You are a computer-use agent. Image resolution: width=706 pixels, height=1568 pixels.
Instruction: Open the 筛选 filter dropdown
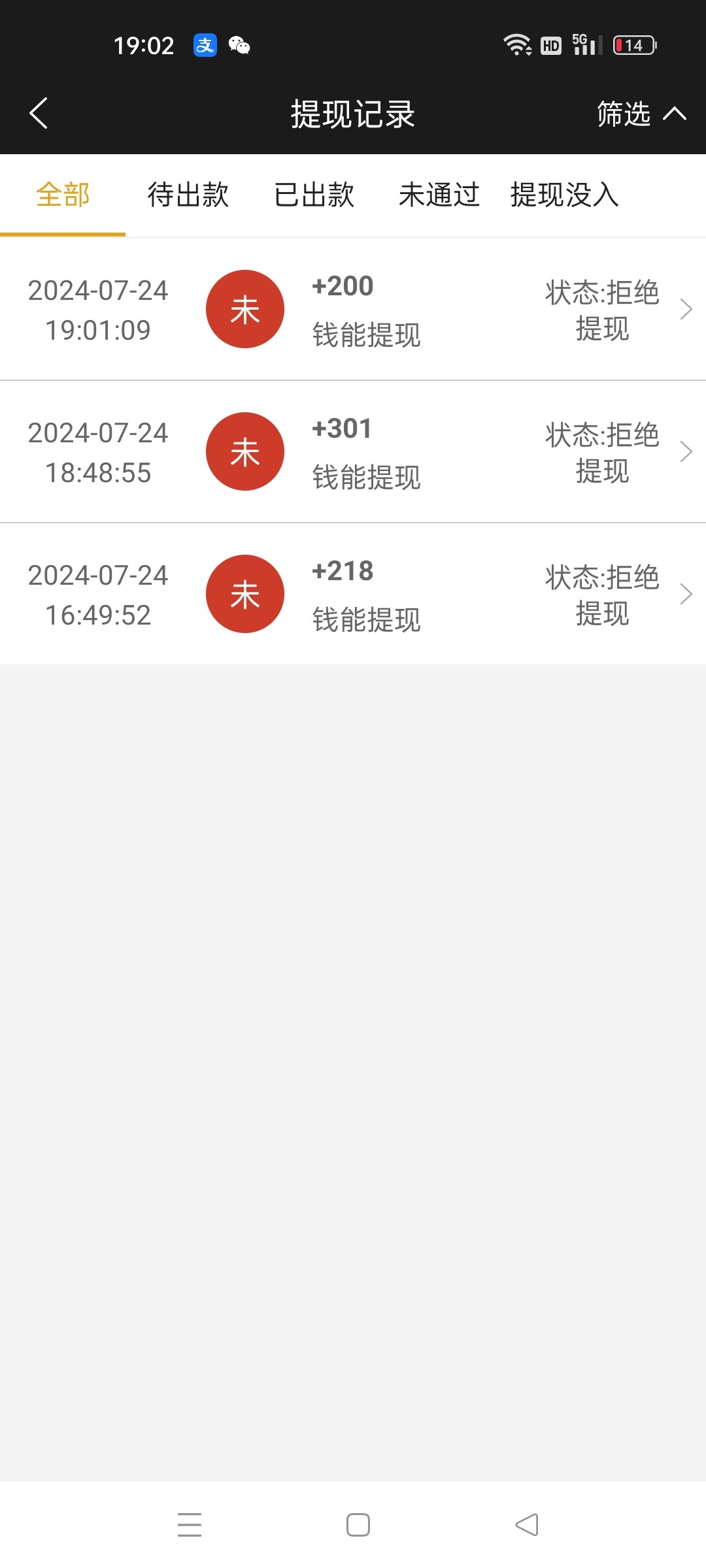641,114
